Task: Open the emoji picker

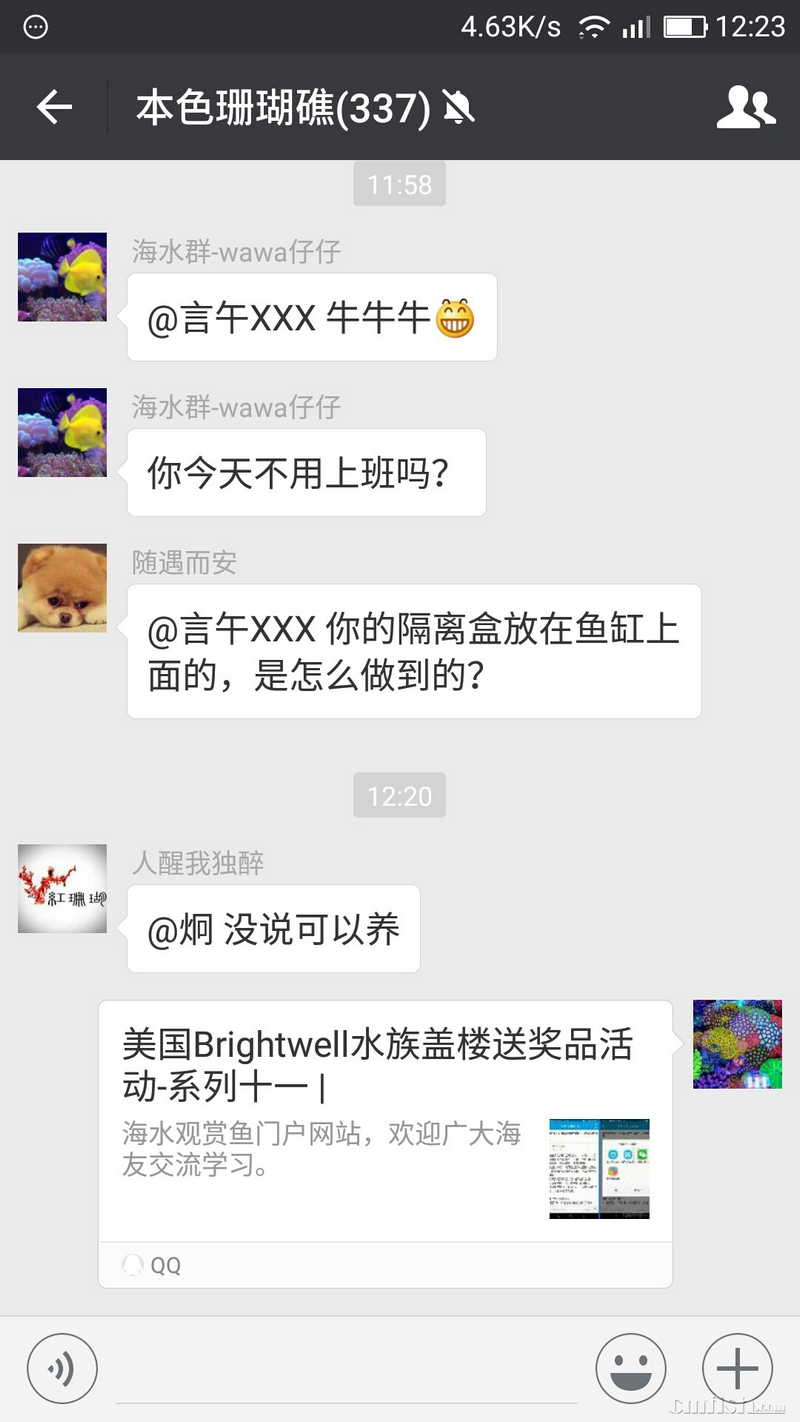Action: tap(631, 1369)
